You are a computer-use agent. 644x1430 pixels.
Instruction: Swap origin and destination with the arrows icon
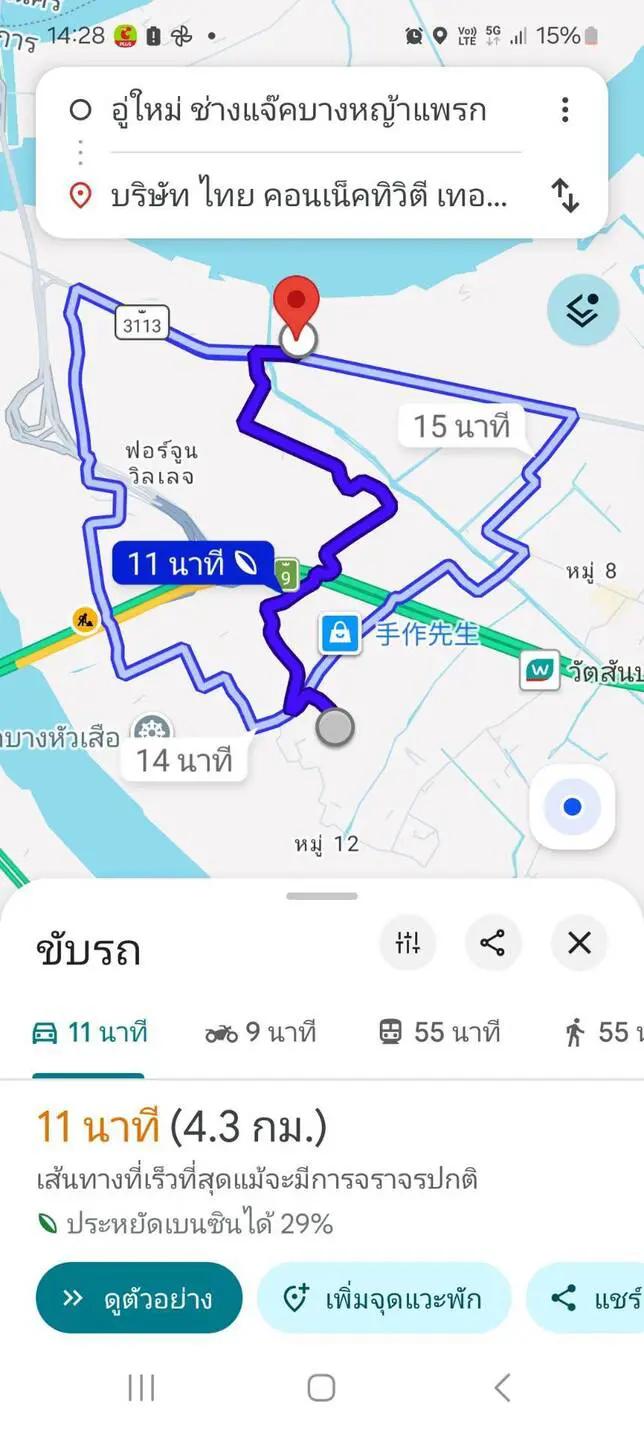pyautogui.click(x=565, y=196)
